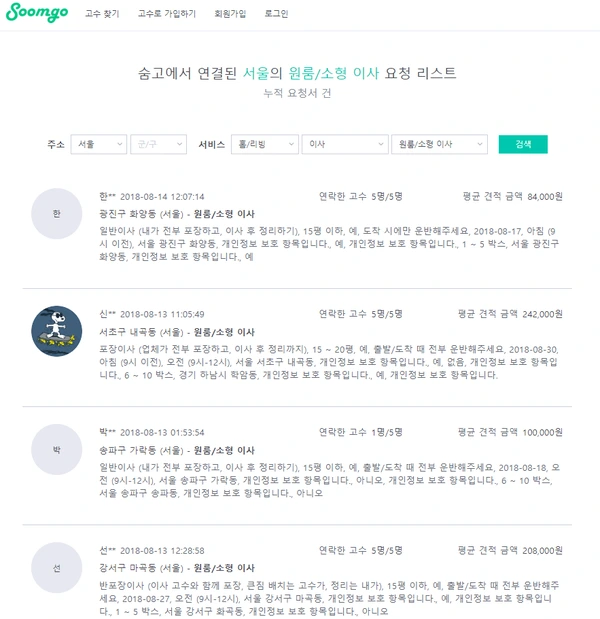Open 회원가입 sign-up link
This screenshot has width=600, height=619.
pyautogui.click(x=230, y=14)
